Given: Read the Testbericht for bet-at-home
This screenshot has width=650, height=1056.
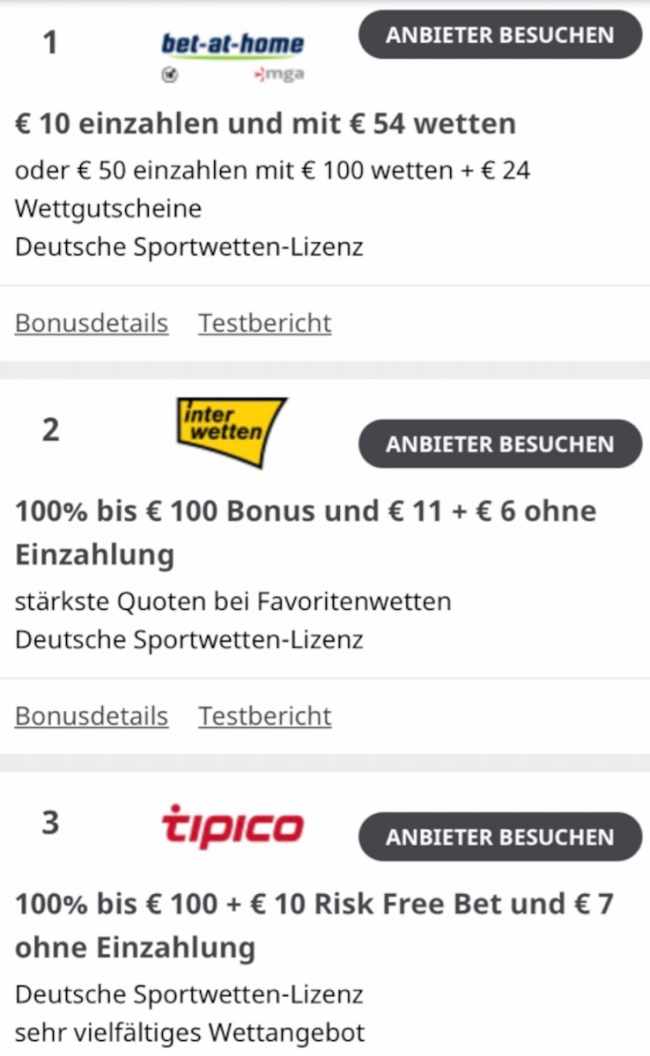Looking at the screenshot, I should tap(264, 324).
